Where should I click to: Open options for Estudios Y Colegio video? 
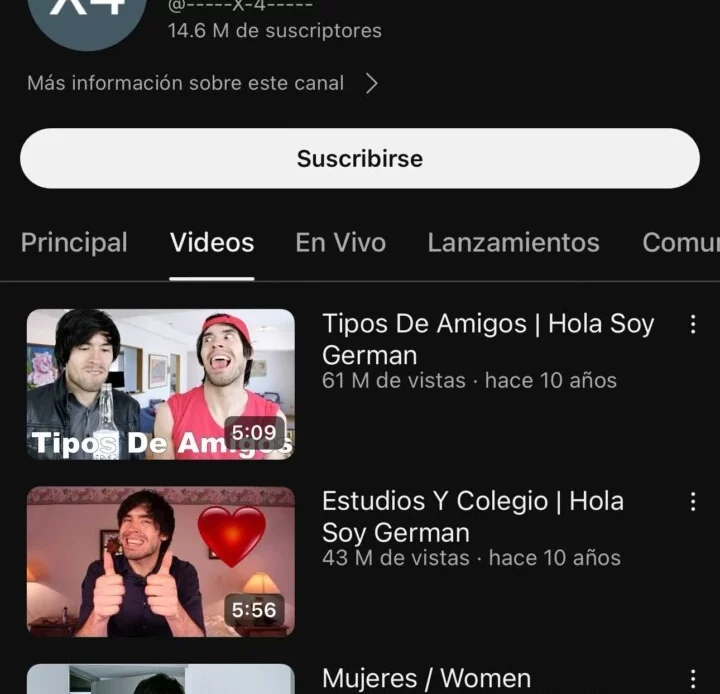click(692, 501)
